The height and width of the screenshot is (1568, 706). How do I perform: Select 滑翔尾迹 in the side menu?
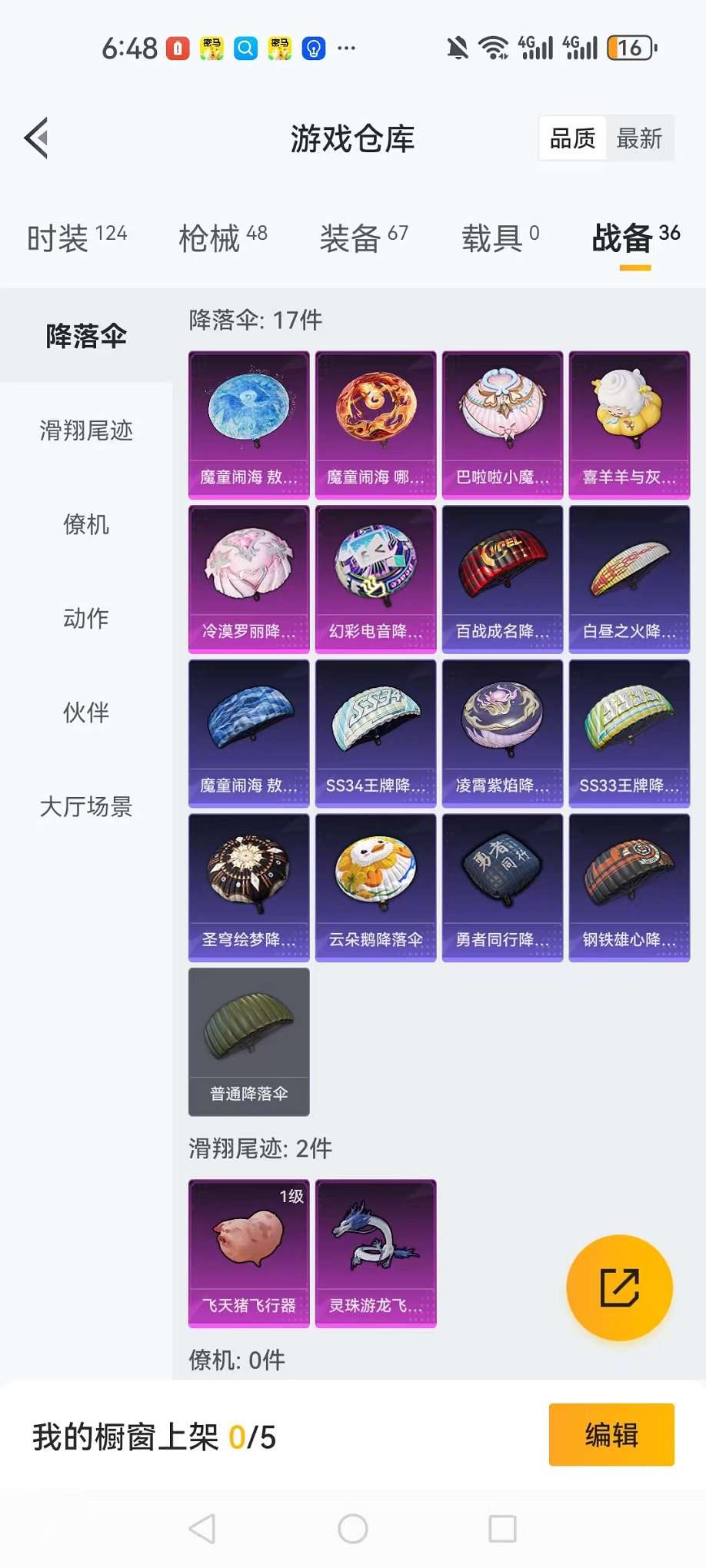[86, 430]
